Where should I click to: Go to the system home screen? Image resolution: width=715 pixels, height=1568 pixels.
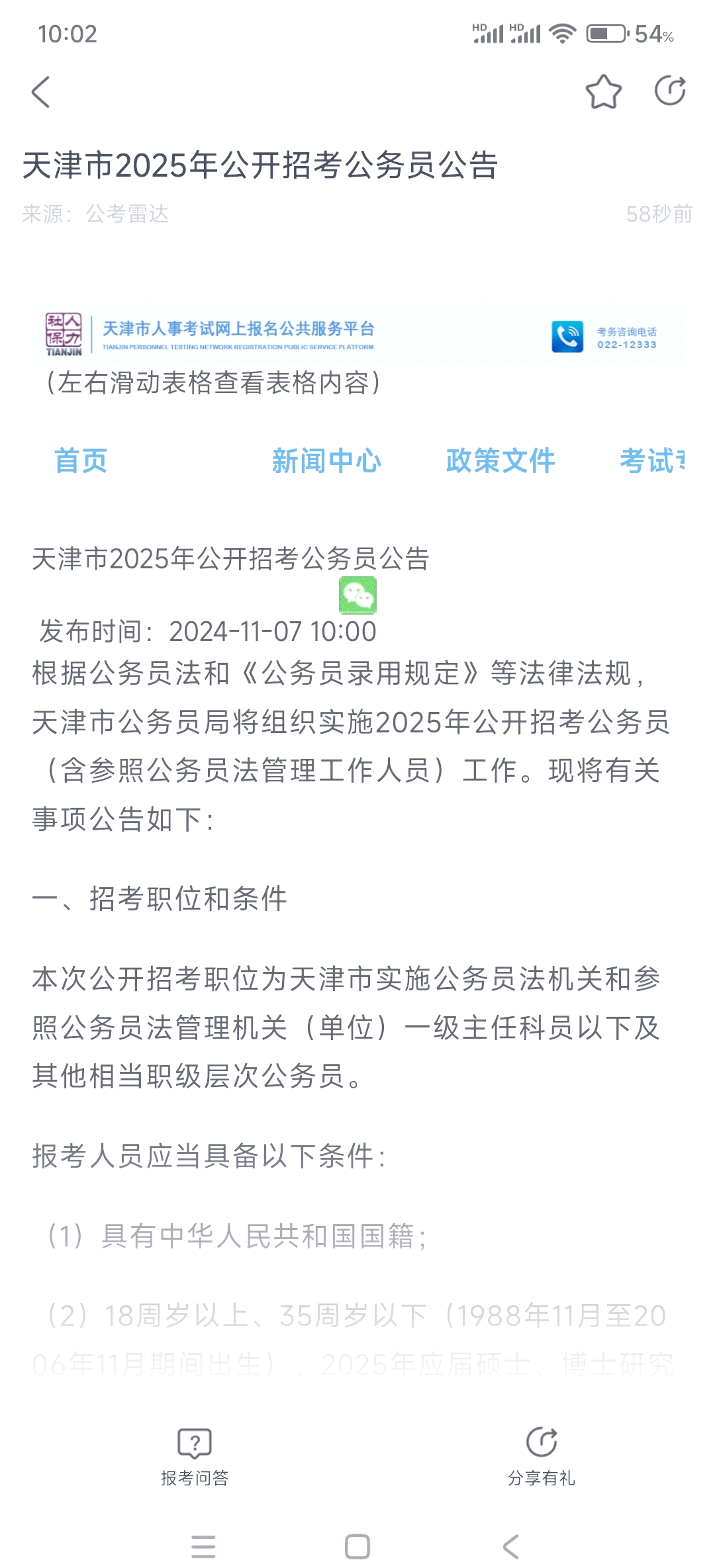[358, 1547]
